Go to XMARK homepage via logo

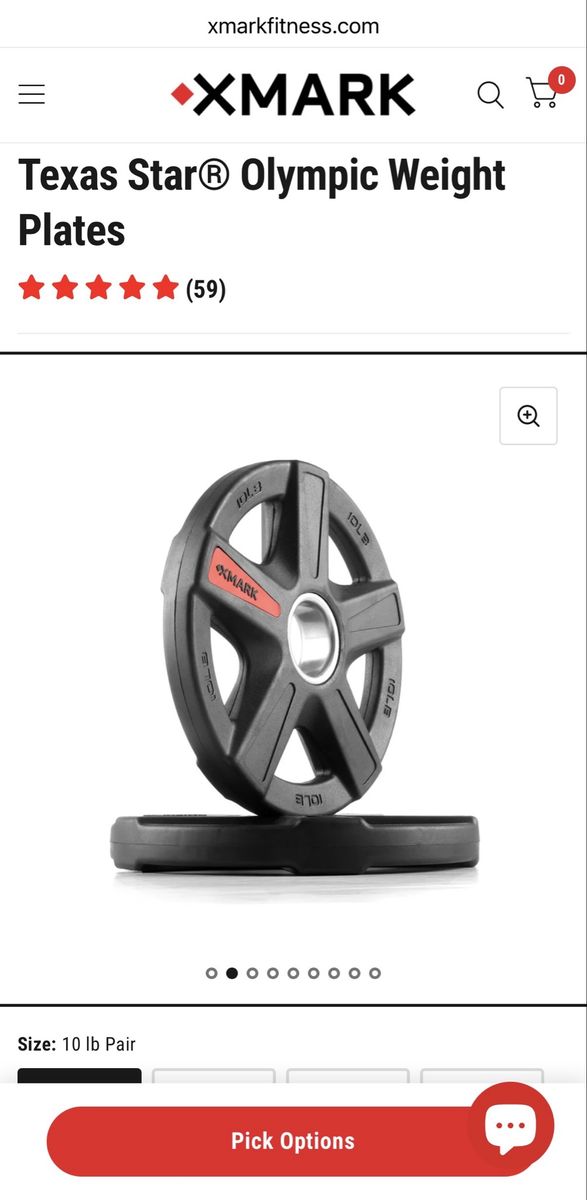point(293,95)
